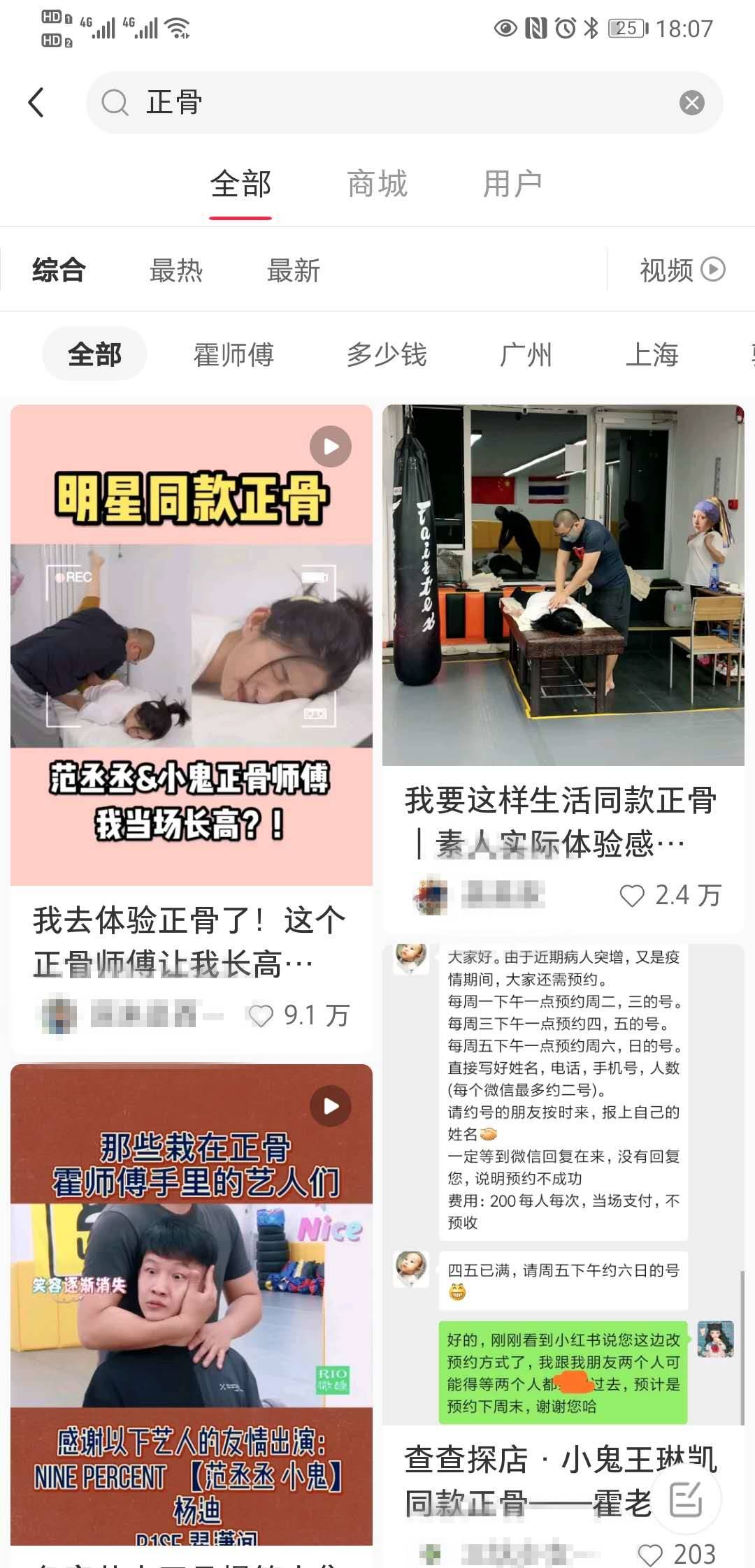755x1568 pixels.
Task: Open the 明星同款正骨 video post
Action: point(191,643)
